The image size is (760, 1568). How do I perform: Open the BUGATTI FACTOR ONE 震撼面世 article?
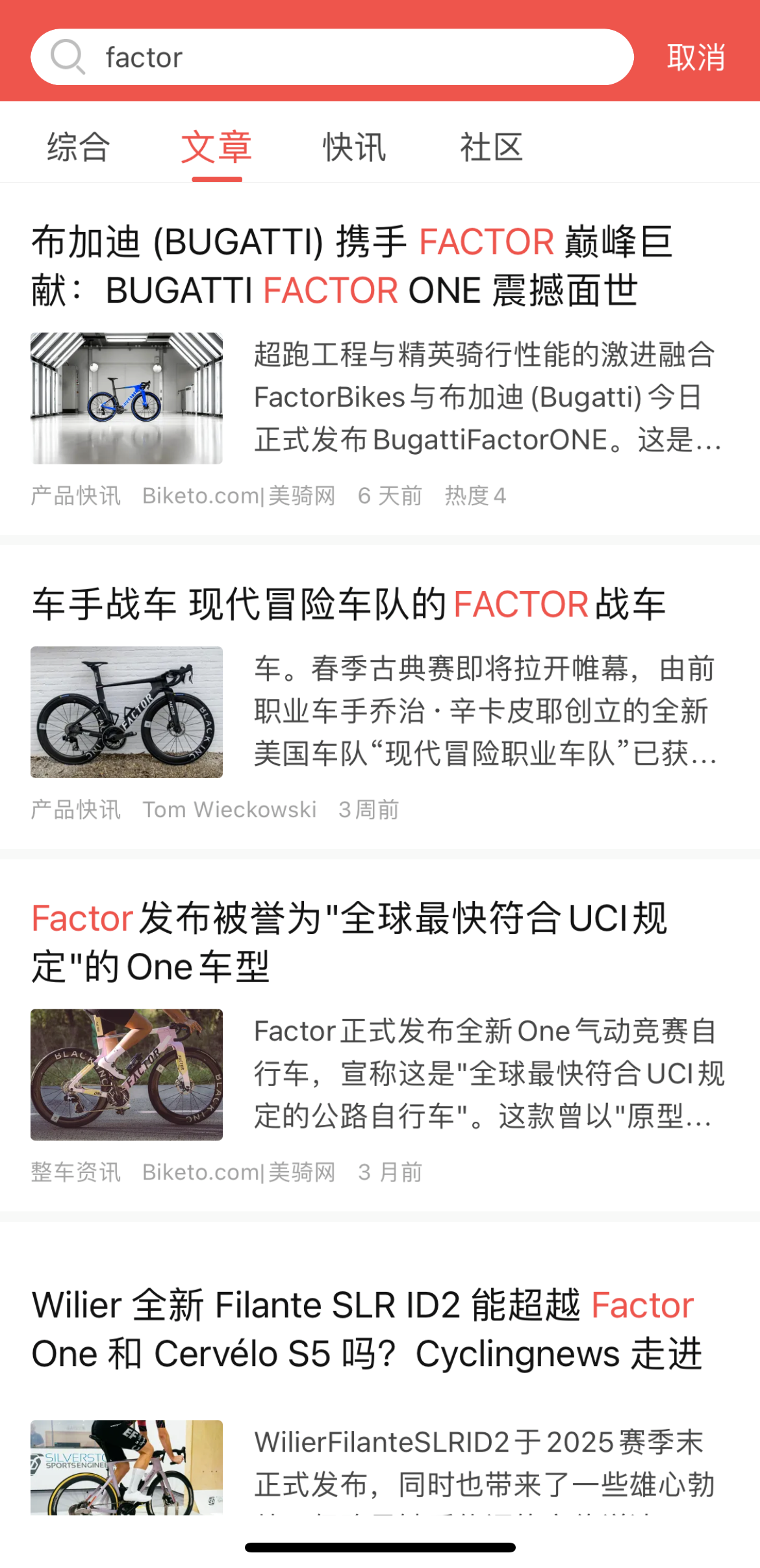(x=351, y=266)
